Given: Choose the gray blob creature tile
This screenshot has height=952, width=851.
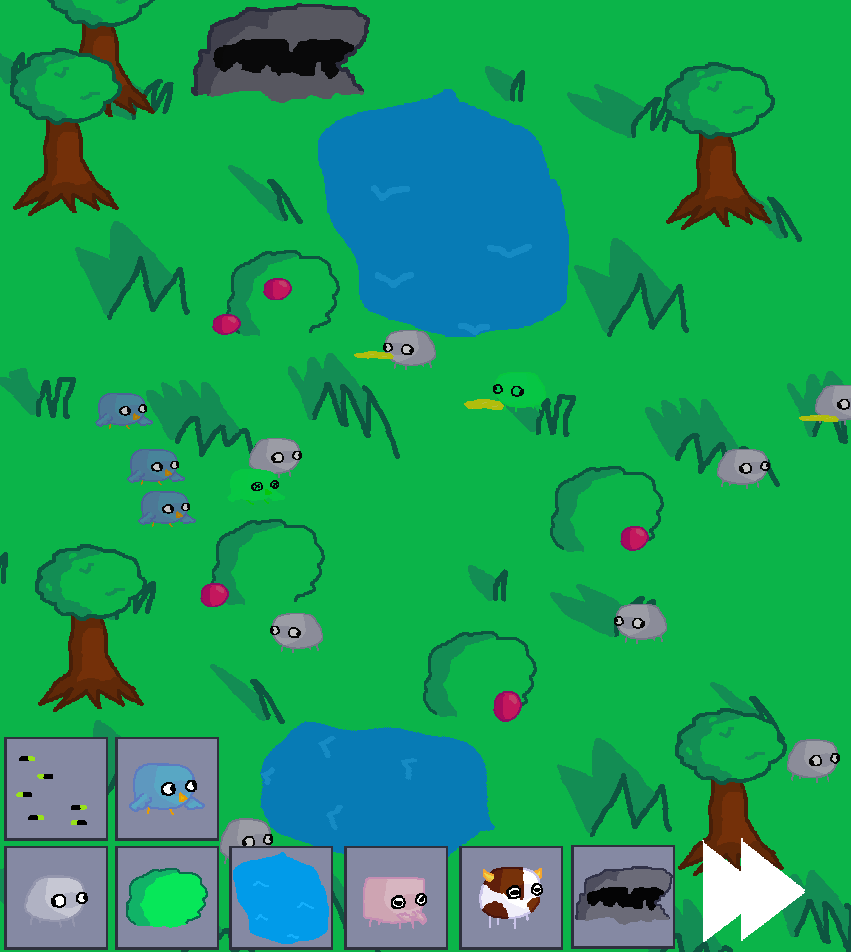Looking at the screenshot, I should (56, 897).
